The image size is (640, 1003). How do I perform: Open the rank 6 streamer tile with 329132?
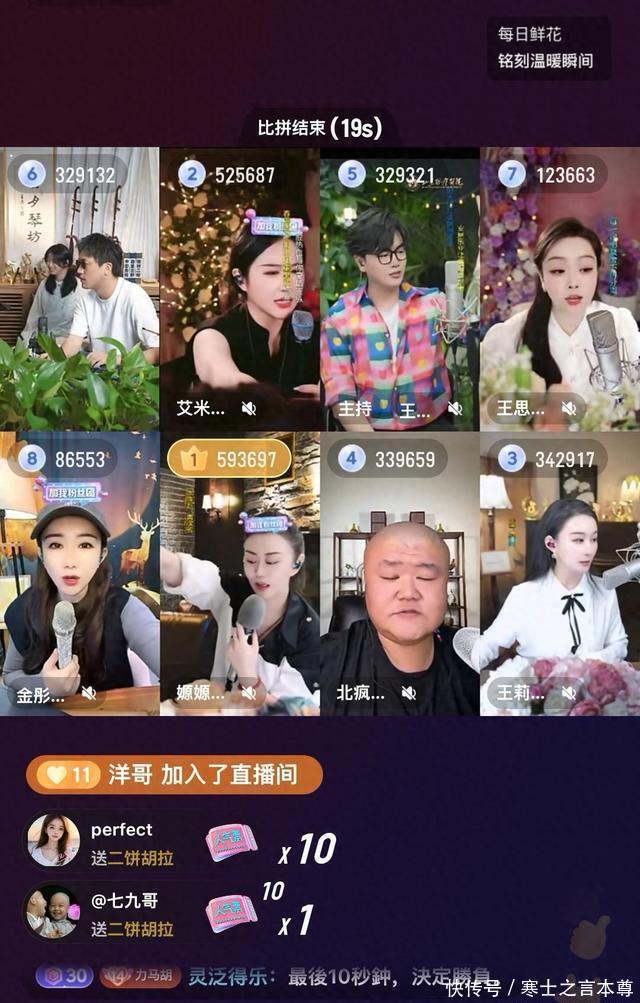(80, 290)
